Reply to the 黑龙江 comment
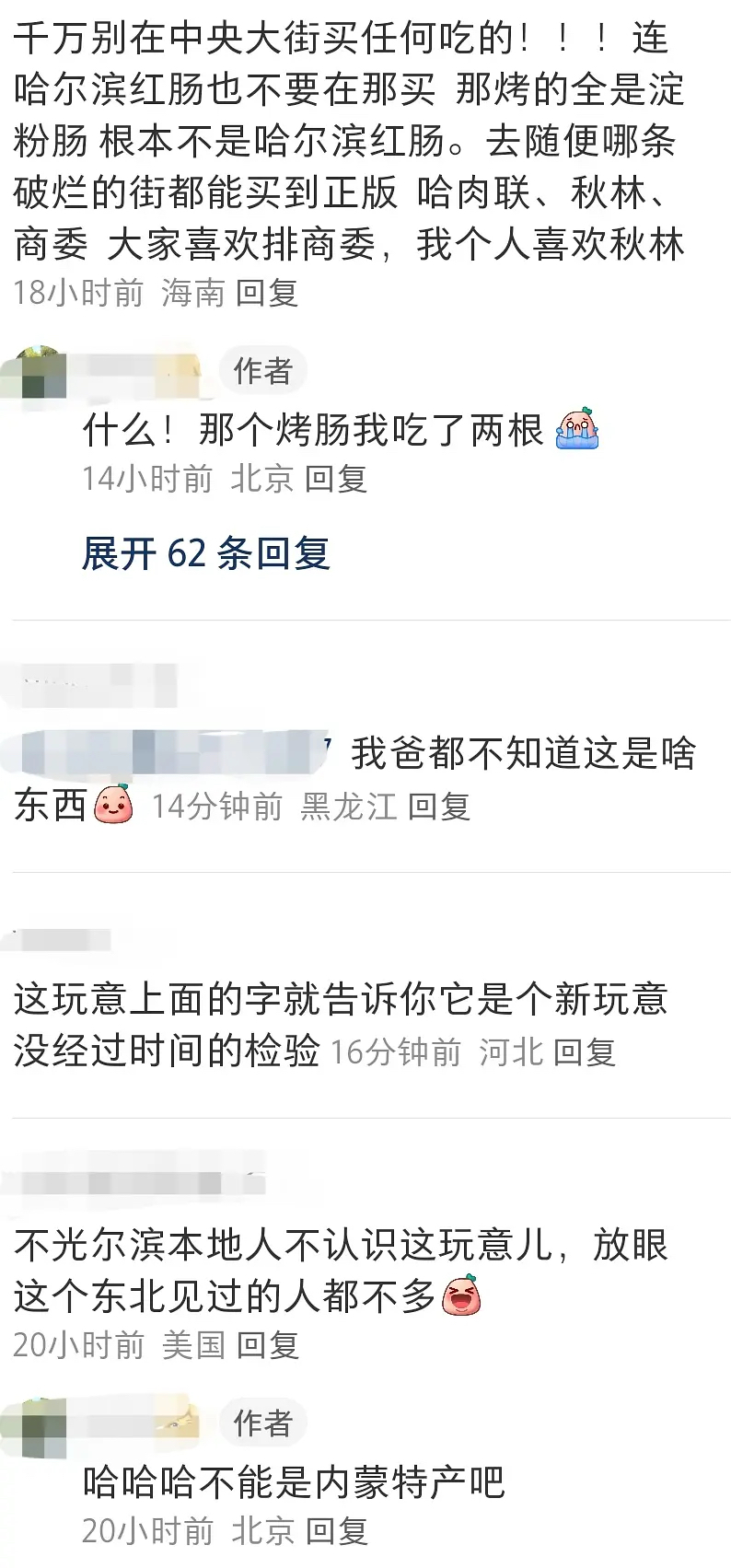 coord(439,807)
